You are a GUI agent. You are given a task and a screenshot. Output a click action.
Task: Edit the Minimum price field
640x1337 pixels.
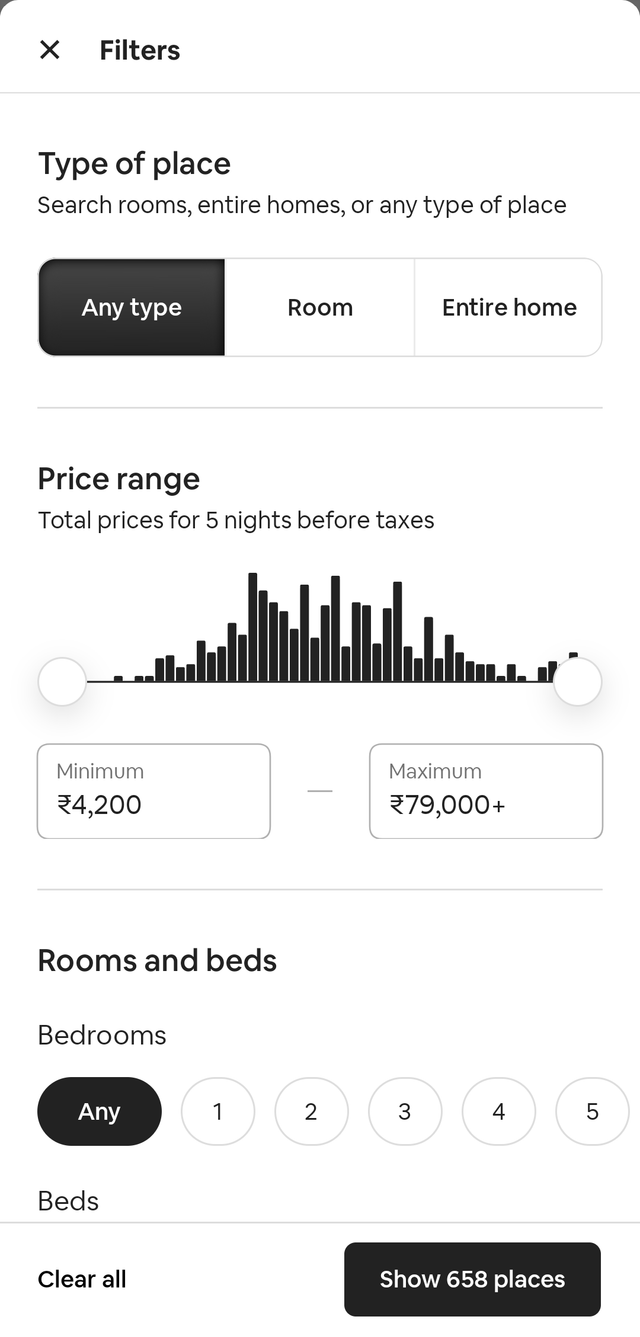(x=154, y=791)
